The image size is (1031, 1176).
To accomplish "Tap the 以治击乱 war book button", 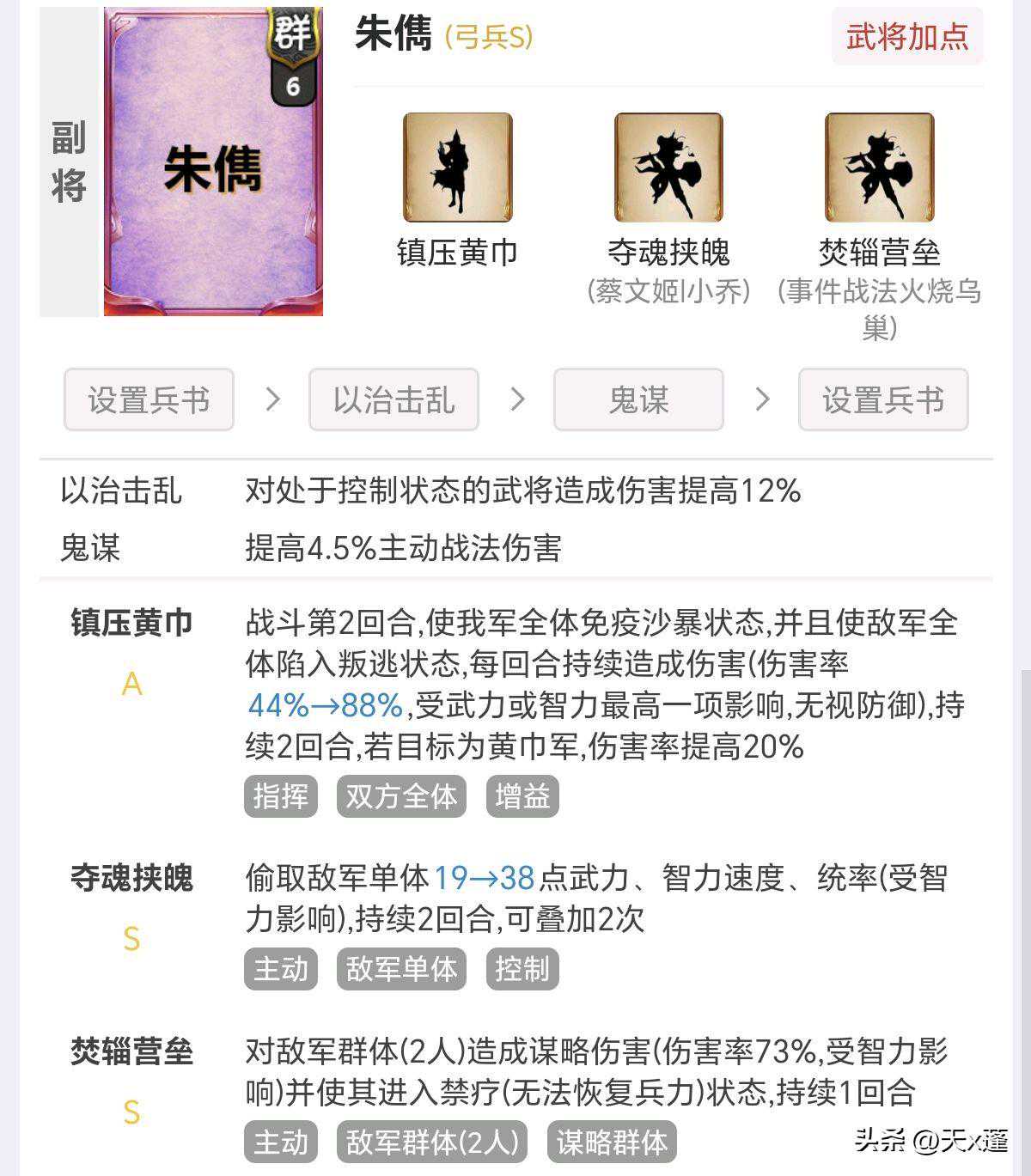I will (x=393, y=399).
